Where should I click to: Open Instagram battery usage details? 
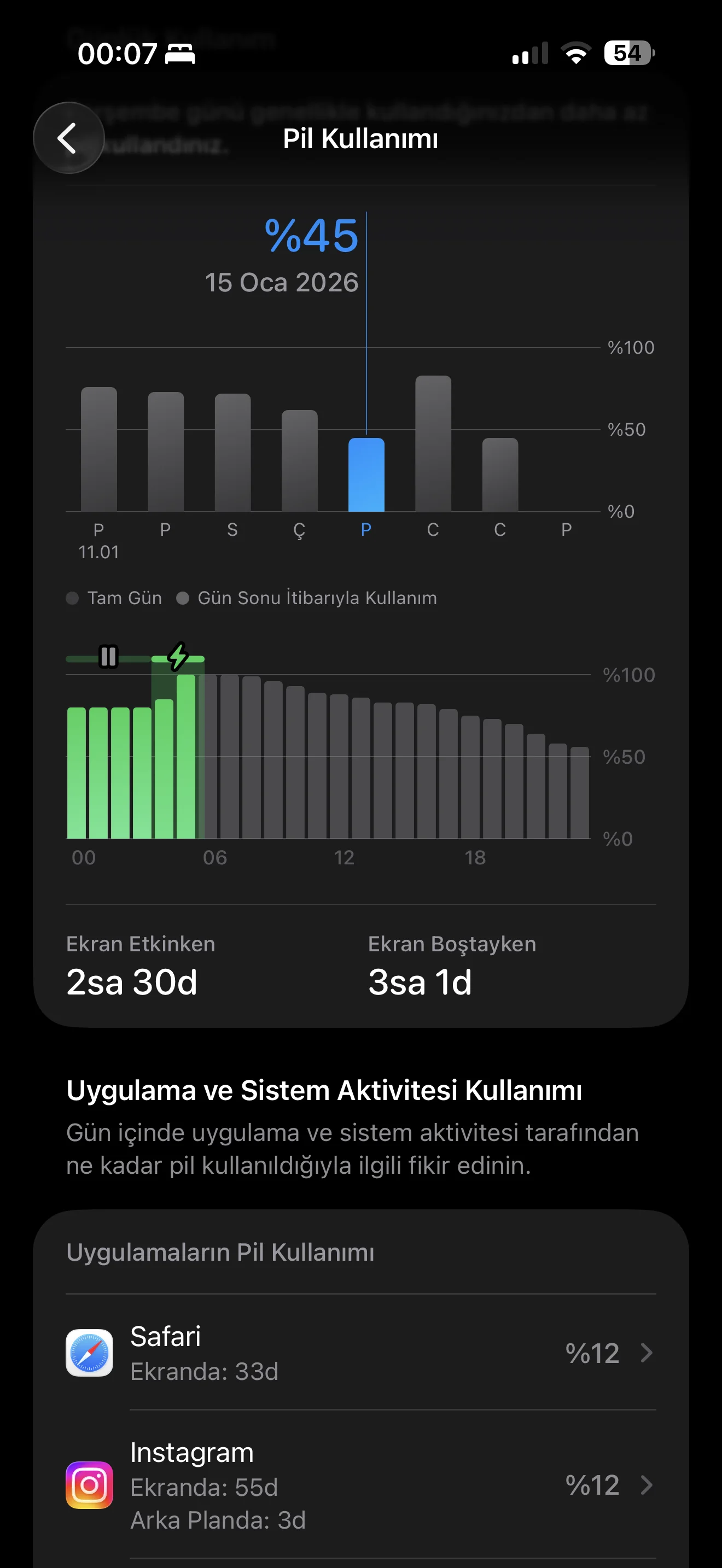click(x=360, y=1485)
